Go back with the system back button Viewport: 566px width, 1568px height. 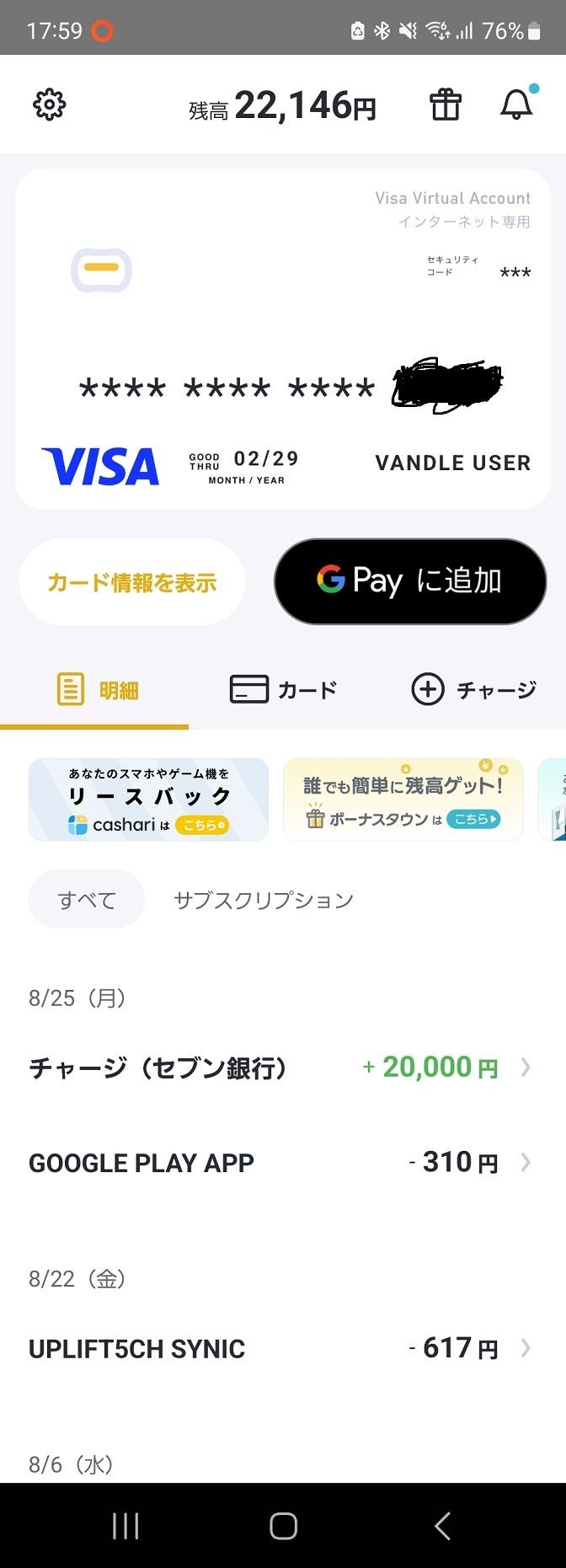coord(442,1526)
